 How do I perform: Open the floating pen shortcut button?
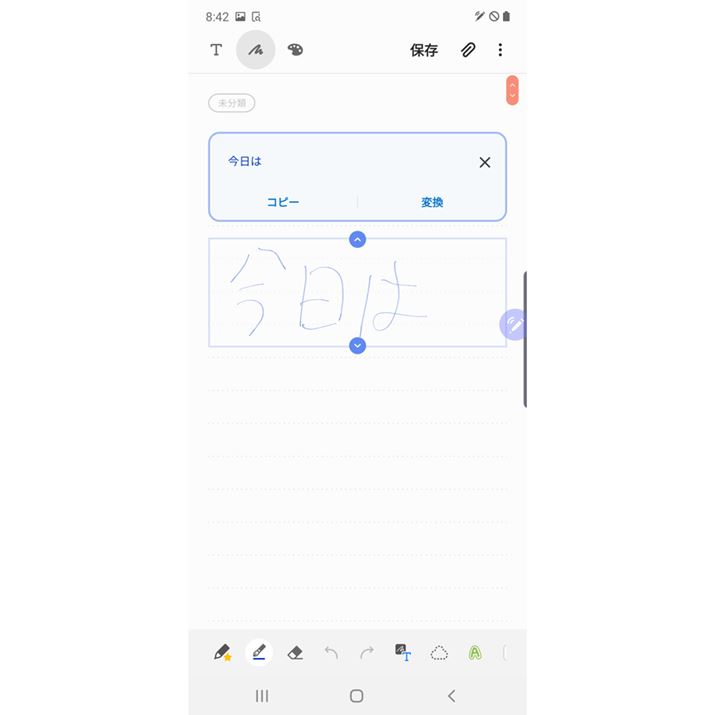pyautogui.click(x=512, y=324)
